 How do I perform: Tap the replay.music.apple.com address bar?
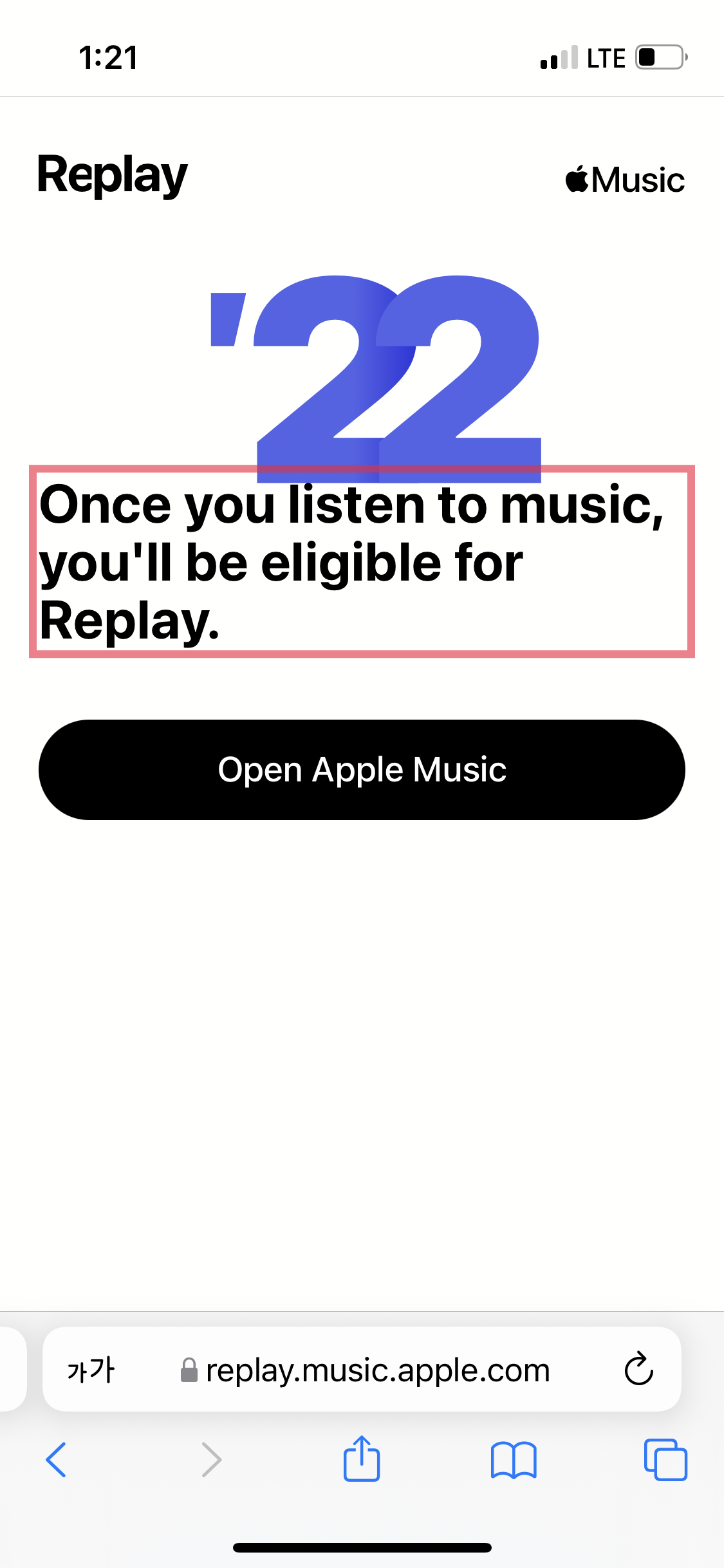tap(377, 1370)
